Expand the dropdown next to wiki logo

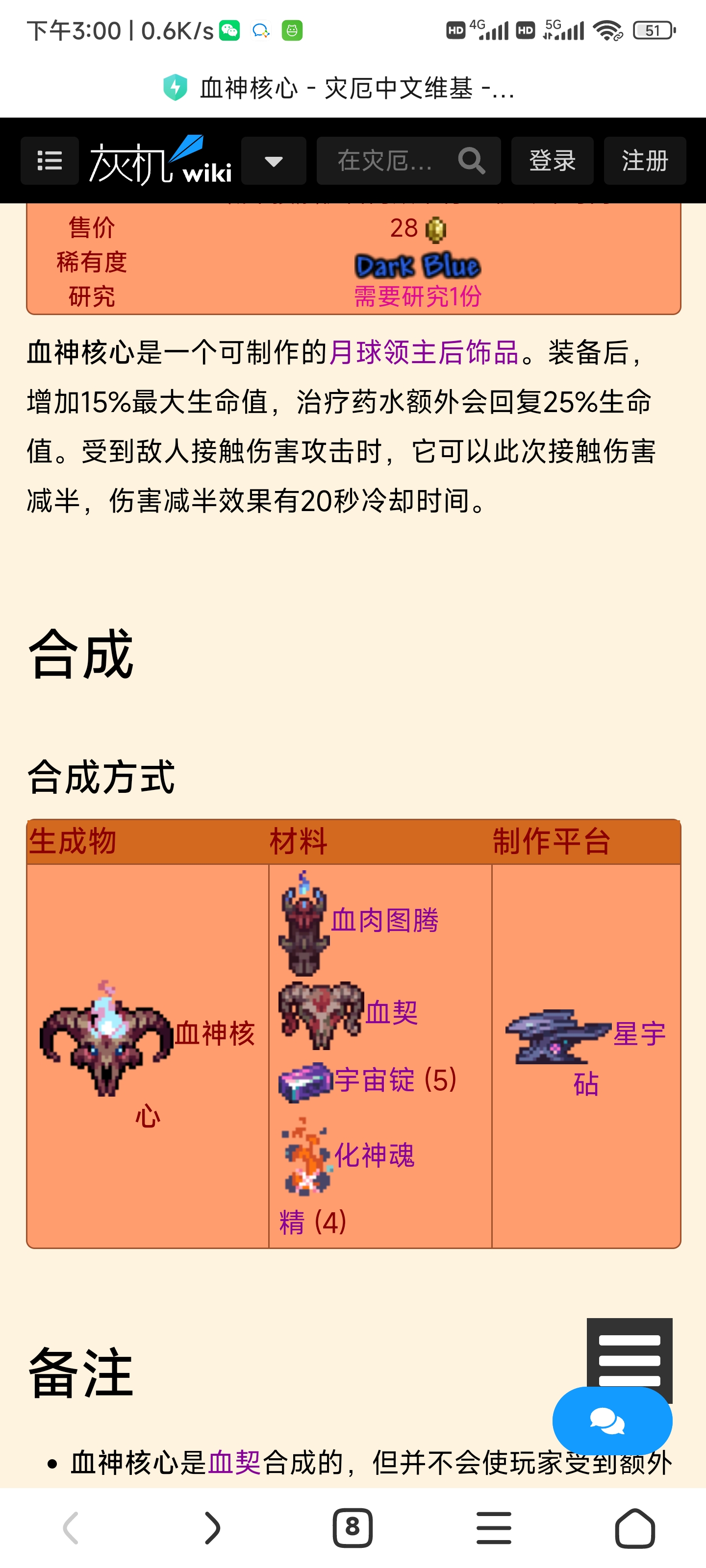(274, 161)
